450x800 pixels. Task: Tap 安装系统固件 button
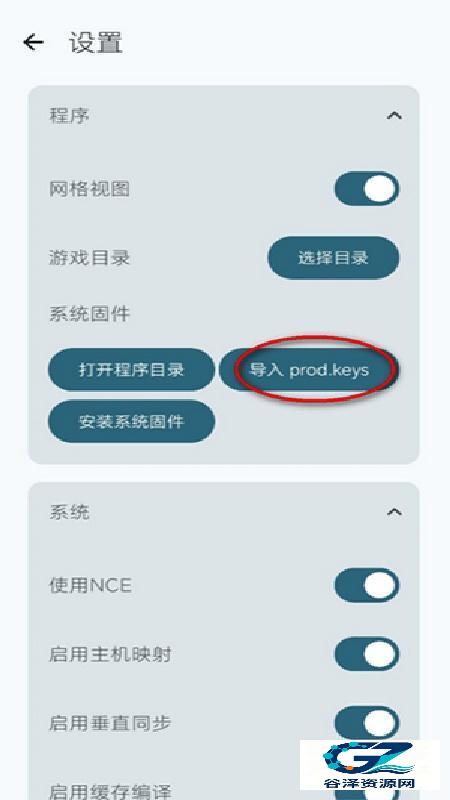[131, 421]
